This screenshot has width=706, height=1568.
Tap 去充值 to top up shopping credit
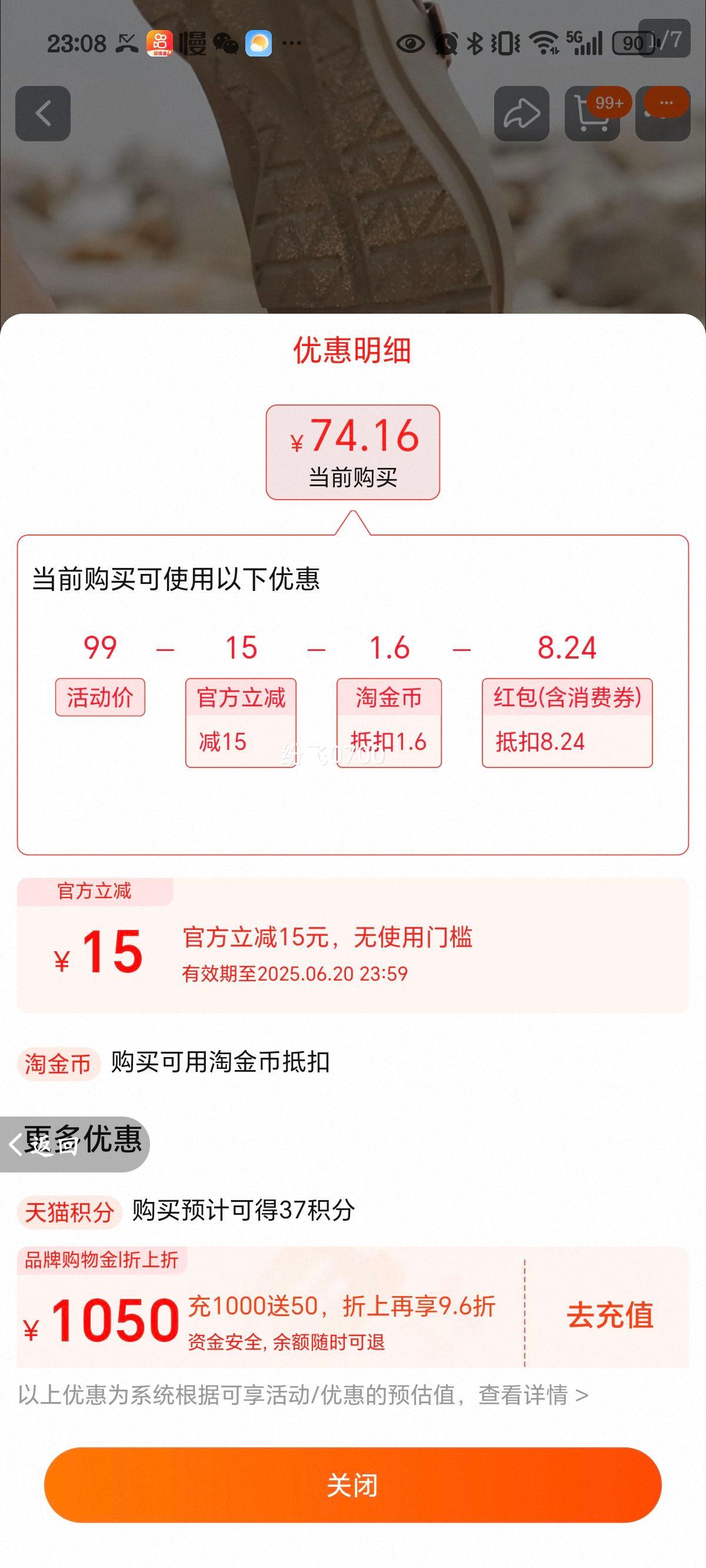coord(610,1315)
